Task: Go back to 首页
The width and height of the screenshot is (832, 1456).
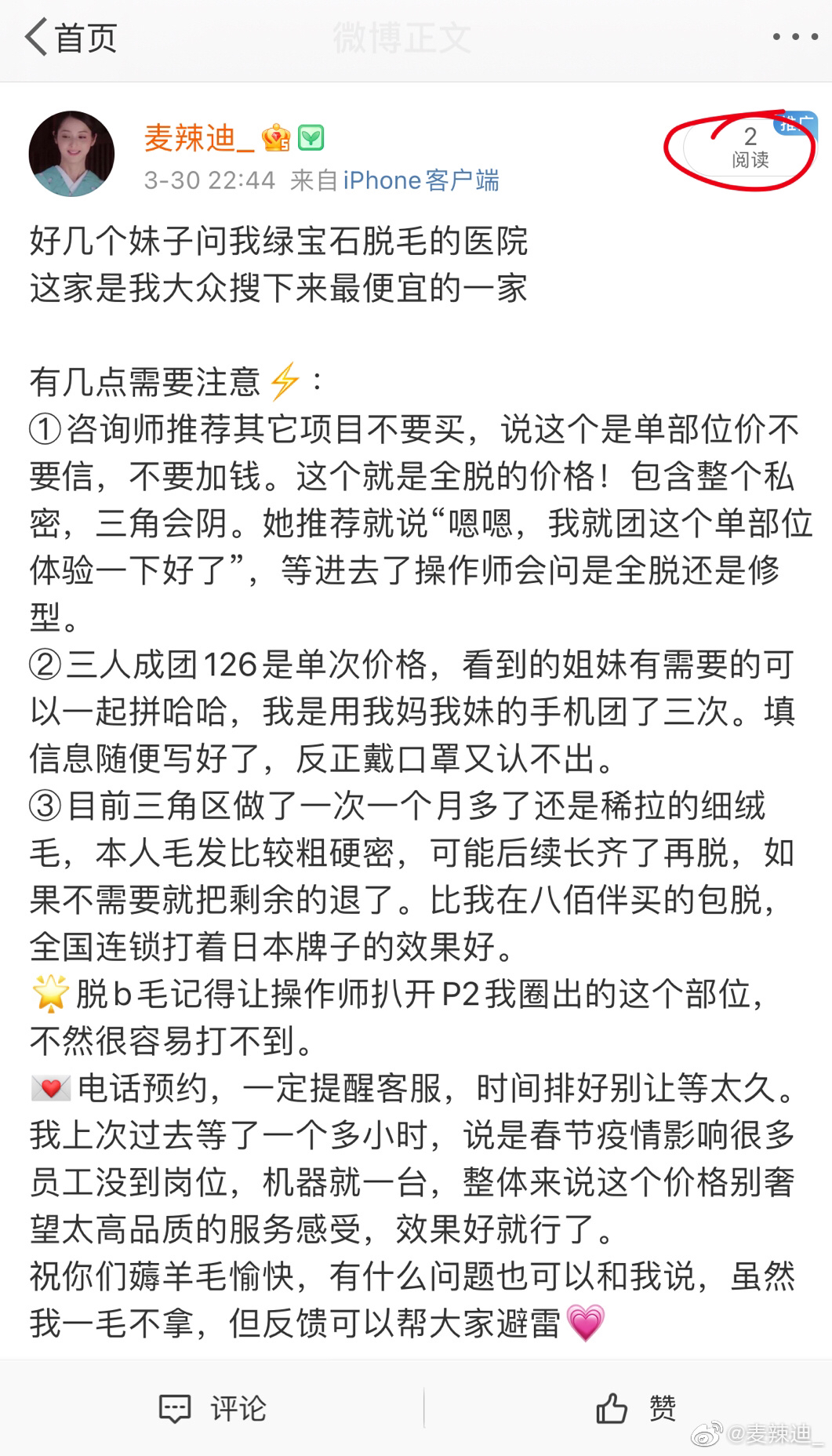Action: pyautogui.click(x=71, y=38)
